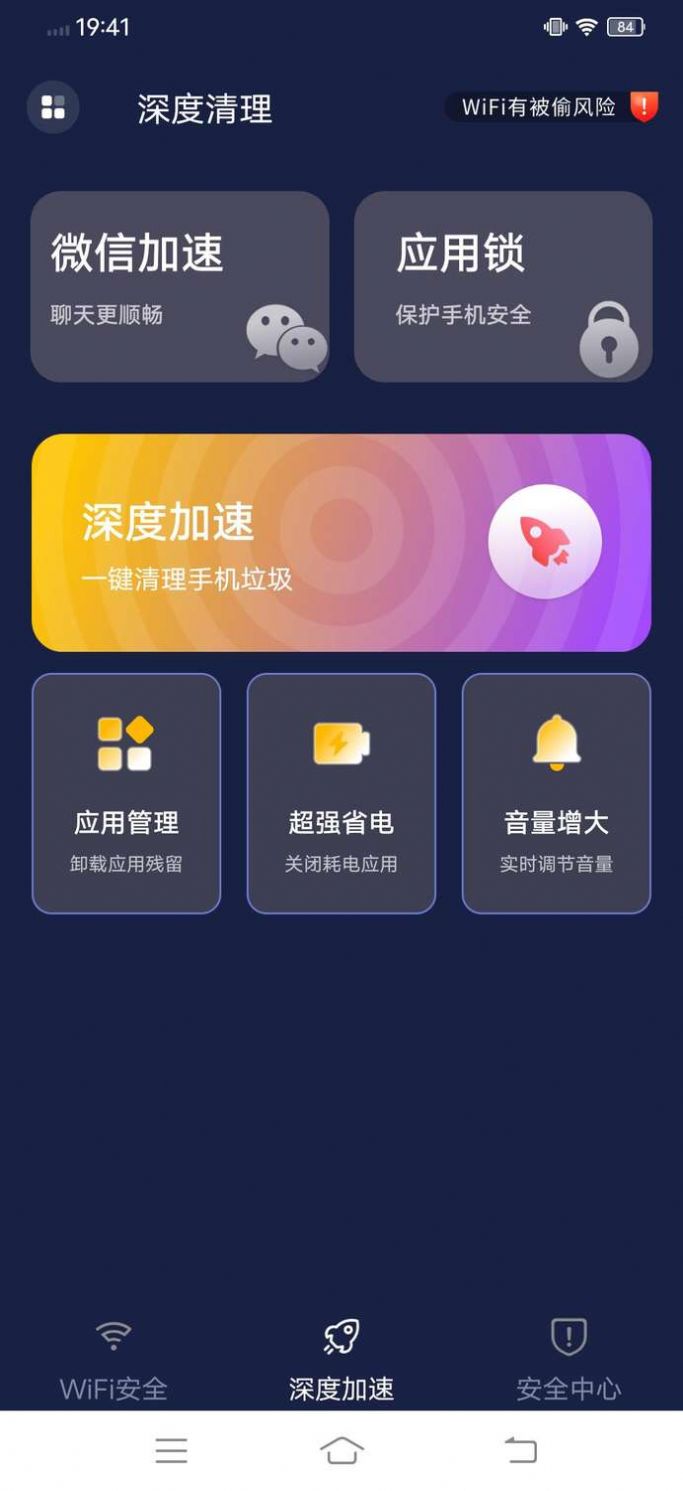Viewport: 683px width, 1491px height.
Task: Open 应用管理 to uninstall app leftovers
Action: pos(126,793)
